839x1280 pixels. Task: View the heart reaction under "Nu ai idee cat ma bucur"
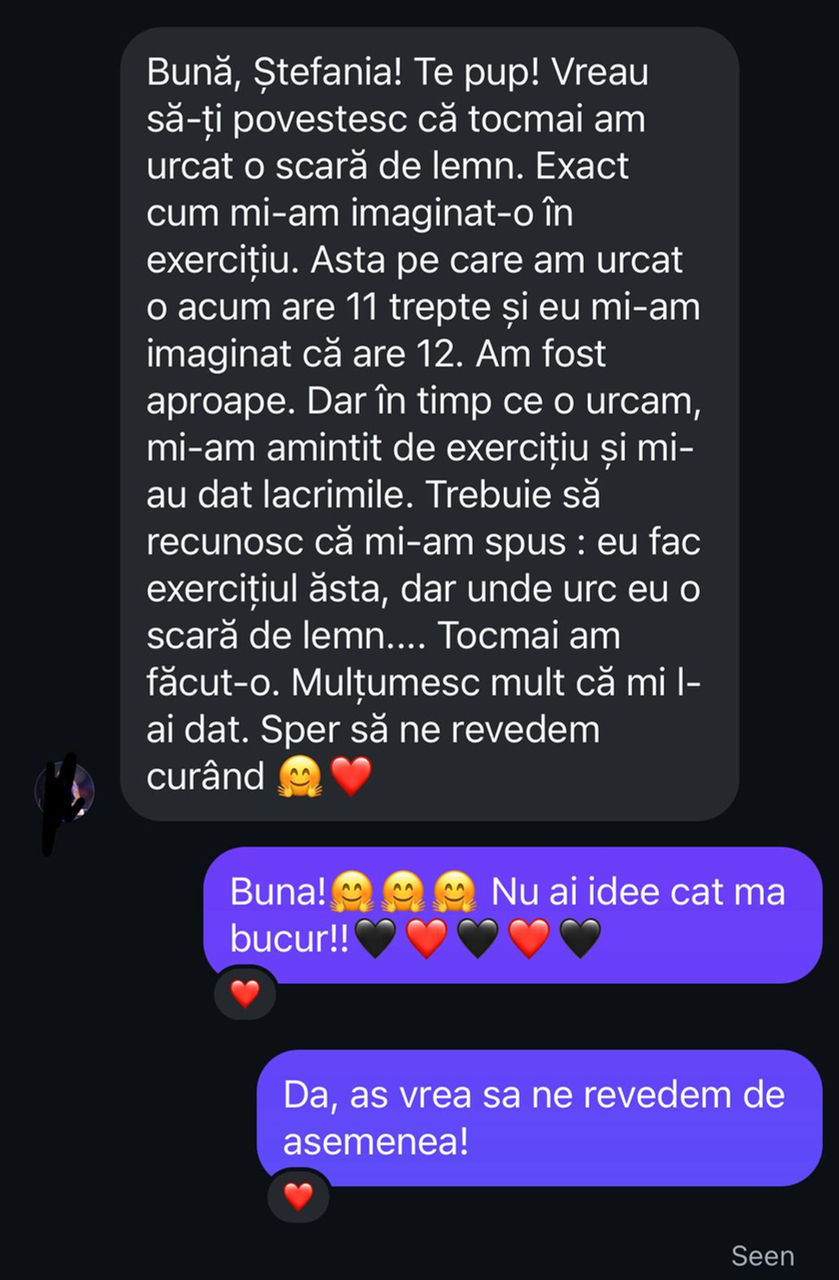(x=245, y=993)
